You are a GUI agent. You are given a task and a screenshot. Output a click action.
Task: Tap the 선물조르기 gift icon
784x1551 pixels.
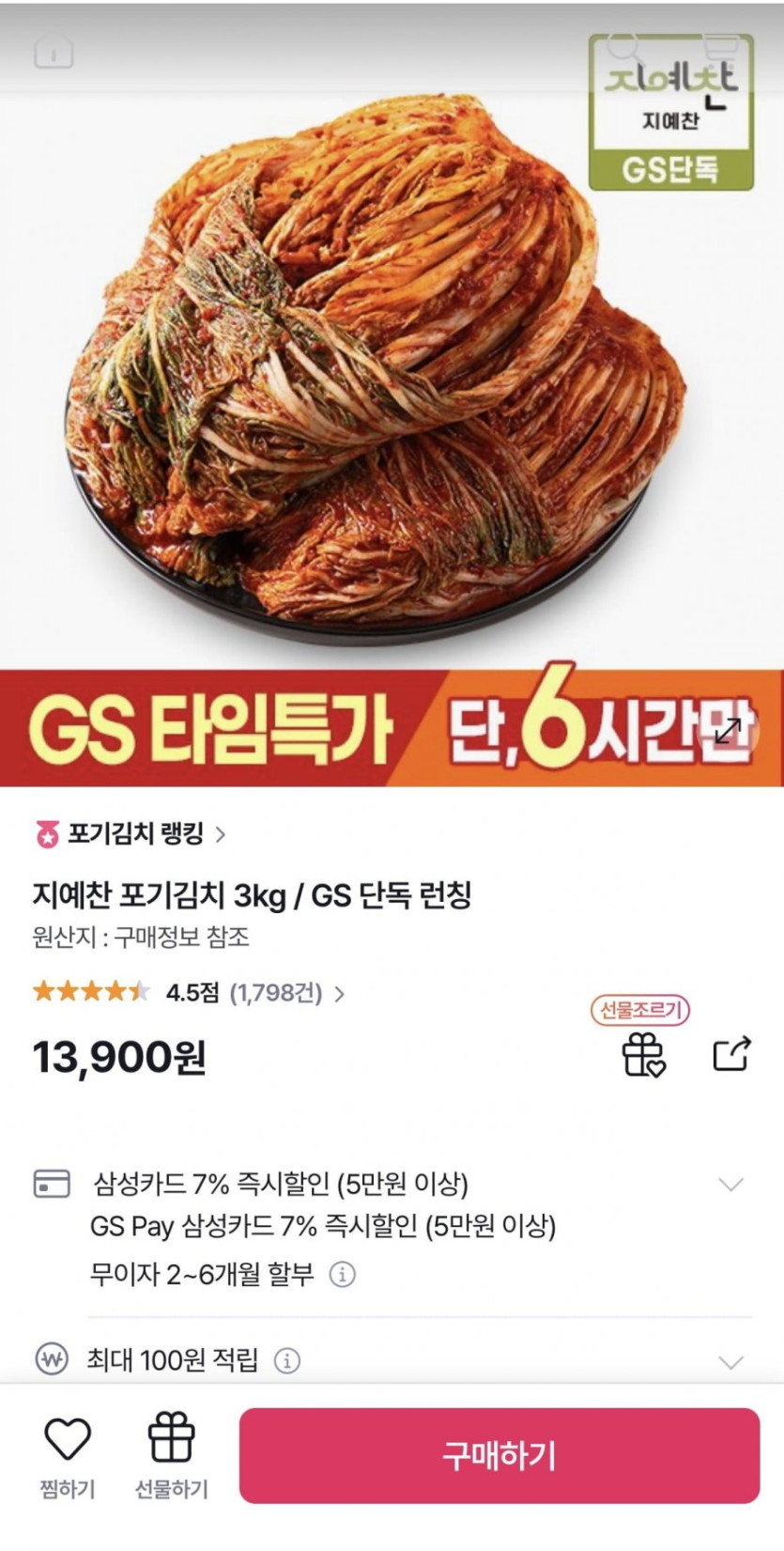coord(643,1054)
